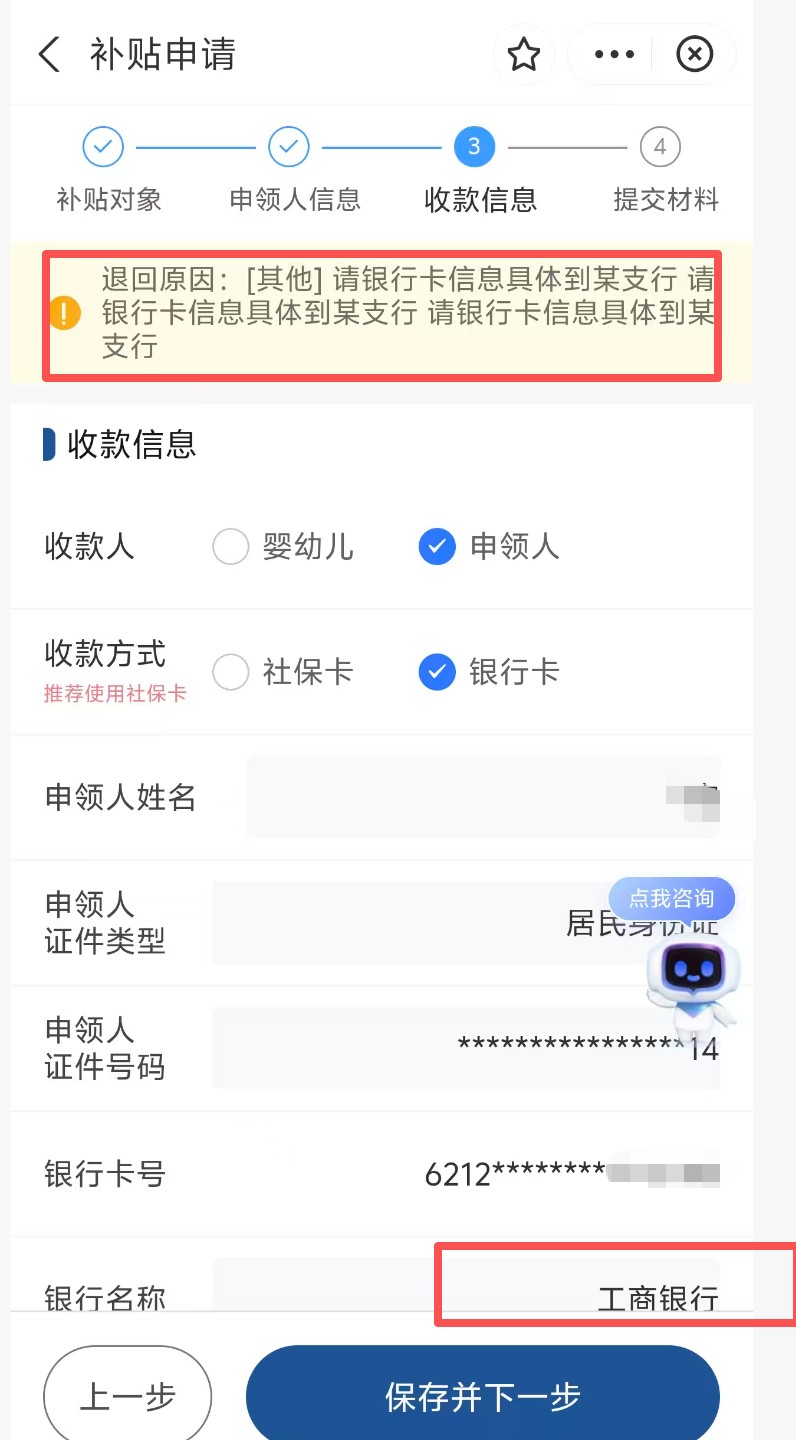Open the three-dot more menu
Image resolution: width=796 pixels, height=1440 pixels.
click(614, 54)
